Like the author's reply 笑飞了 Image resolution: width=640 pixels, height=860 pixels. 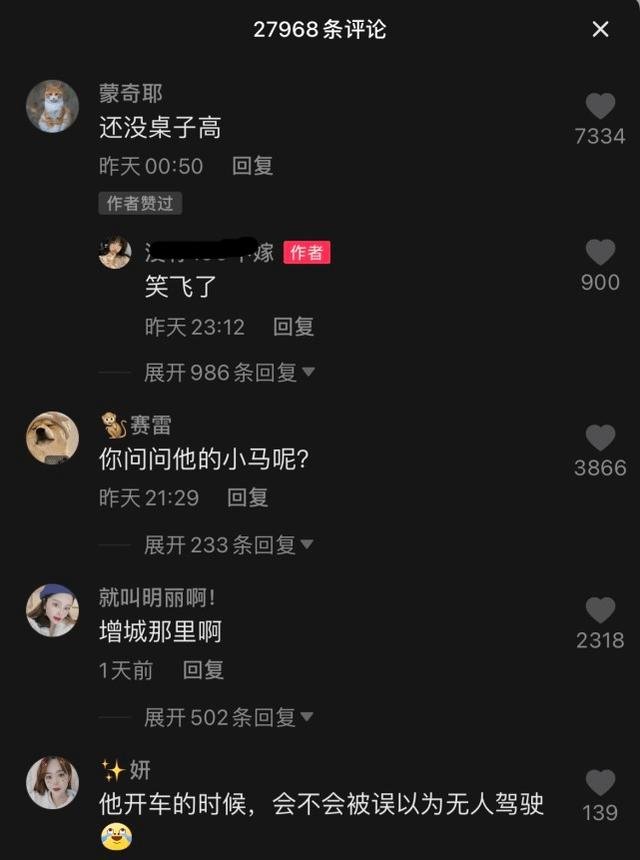(600, 253)
